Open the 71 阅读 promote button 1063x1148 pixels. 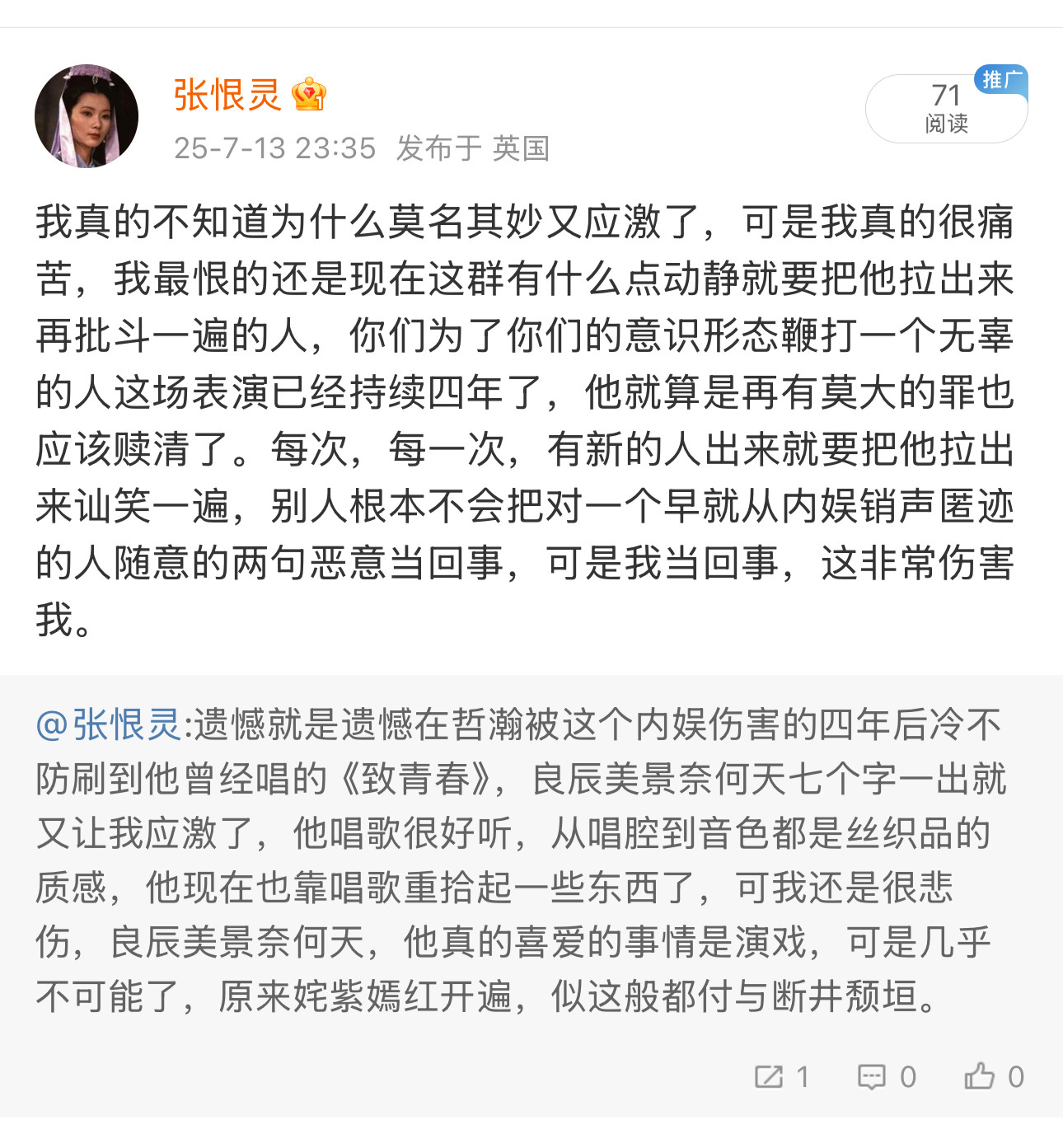coord(945,109)
